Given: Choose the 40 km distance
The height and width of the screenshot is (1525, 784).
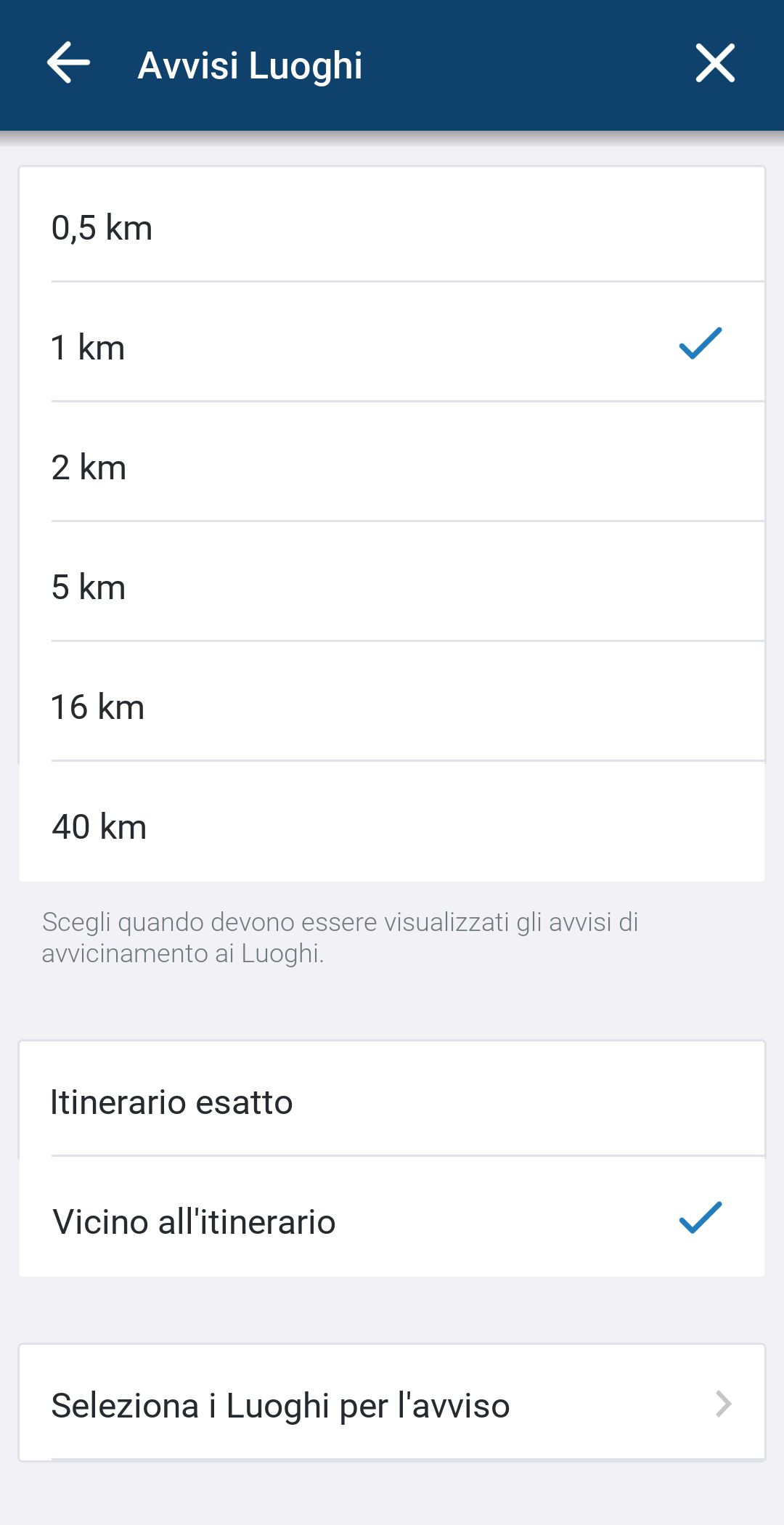Looking at the screenshot, I should (x=392, y=826).
